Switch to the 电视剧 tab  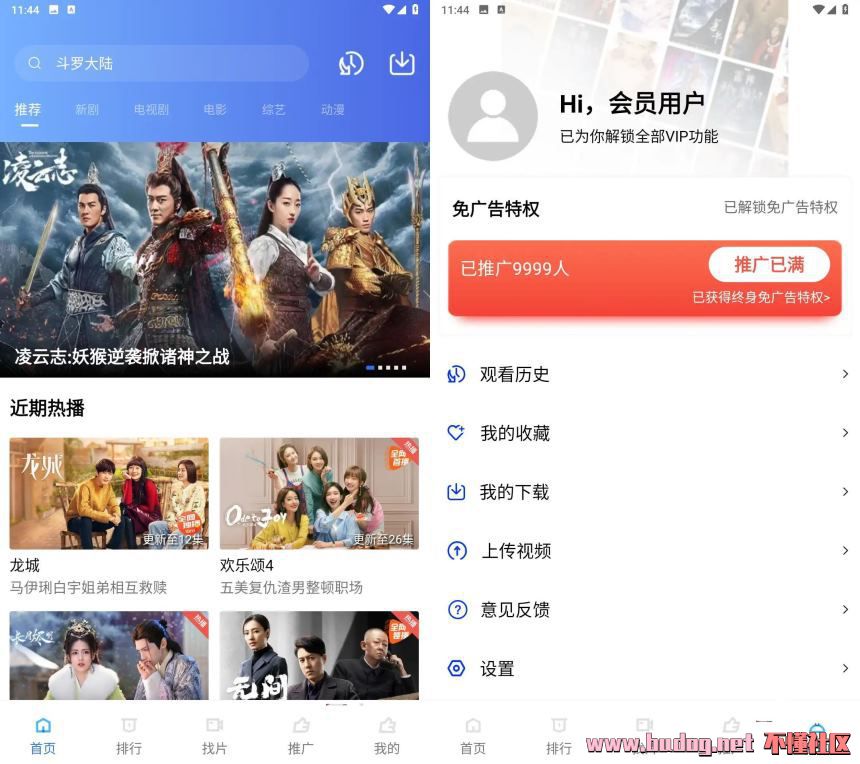pos(151,110)
